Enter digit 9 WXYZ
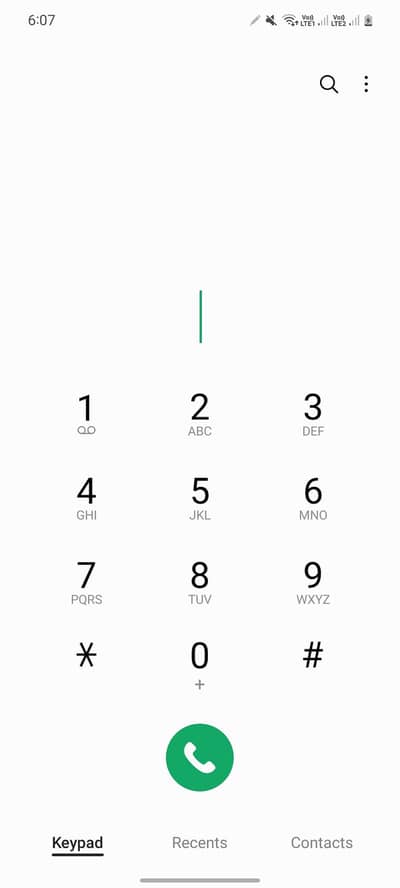Viewport: 400px width, 888px height. [313, 583]
